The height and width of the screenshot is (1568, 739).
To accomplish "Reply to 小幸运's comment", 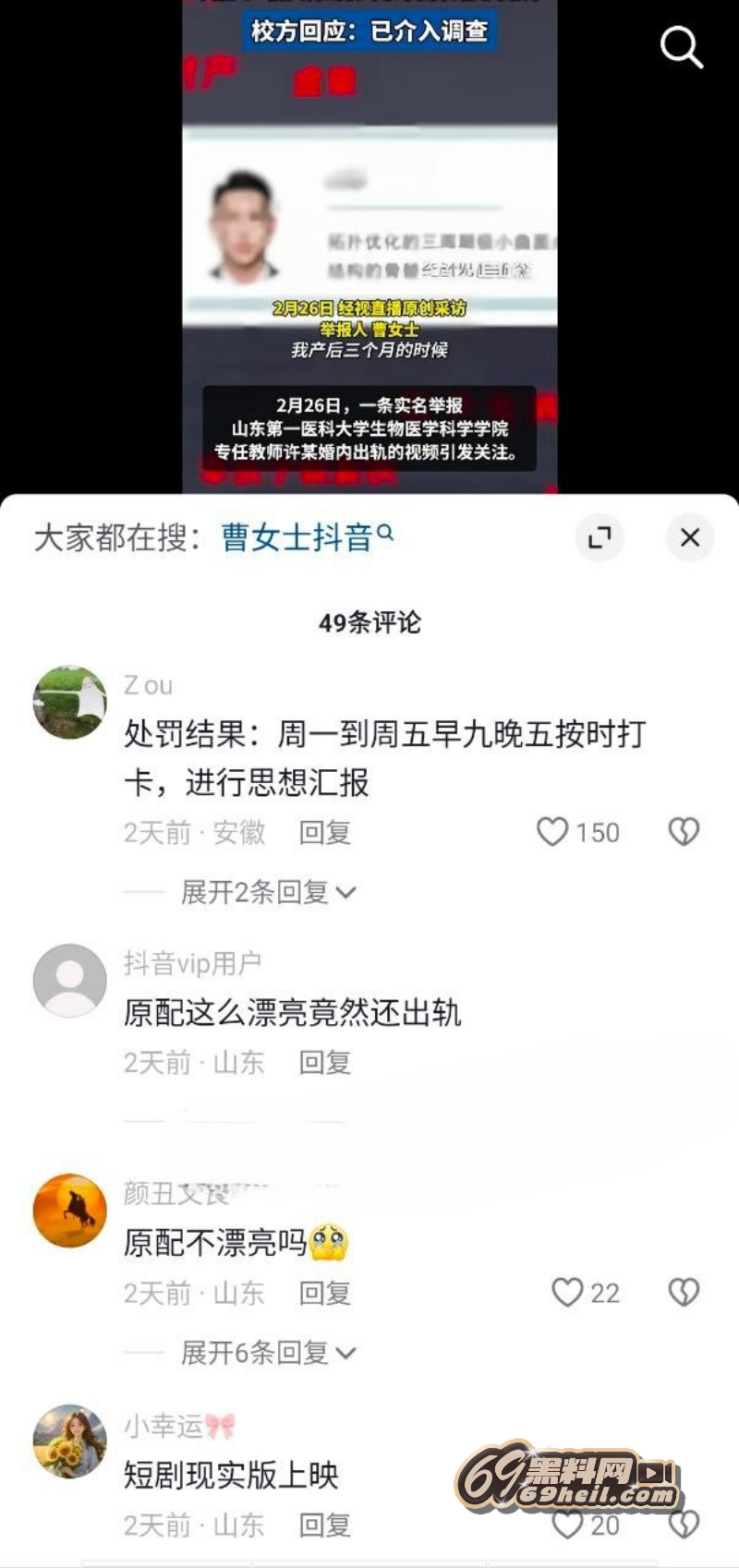I will pyautogui.click(x=324, y=1525).
